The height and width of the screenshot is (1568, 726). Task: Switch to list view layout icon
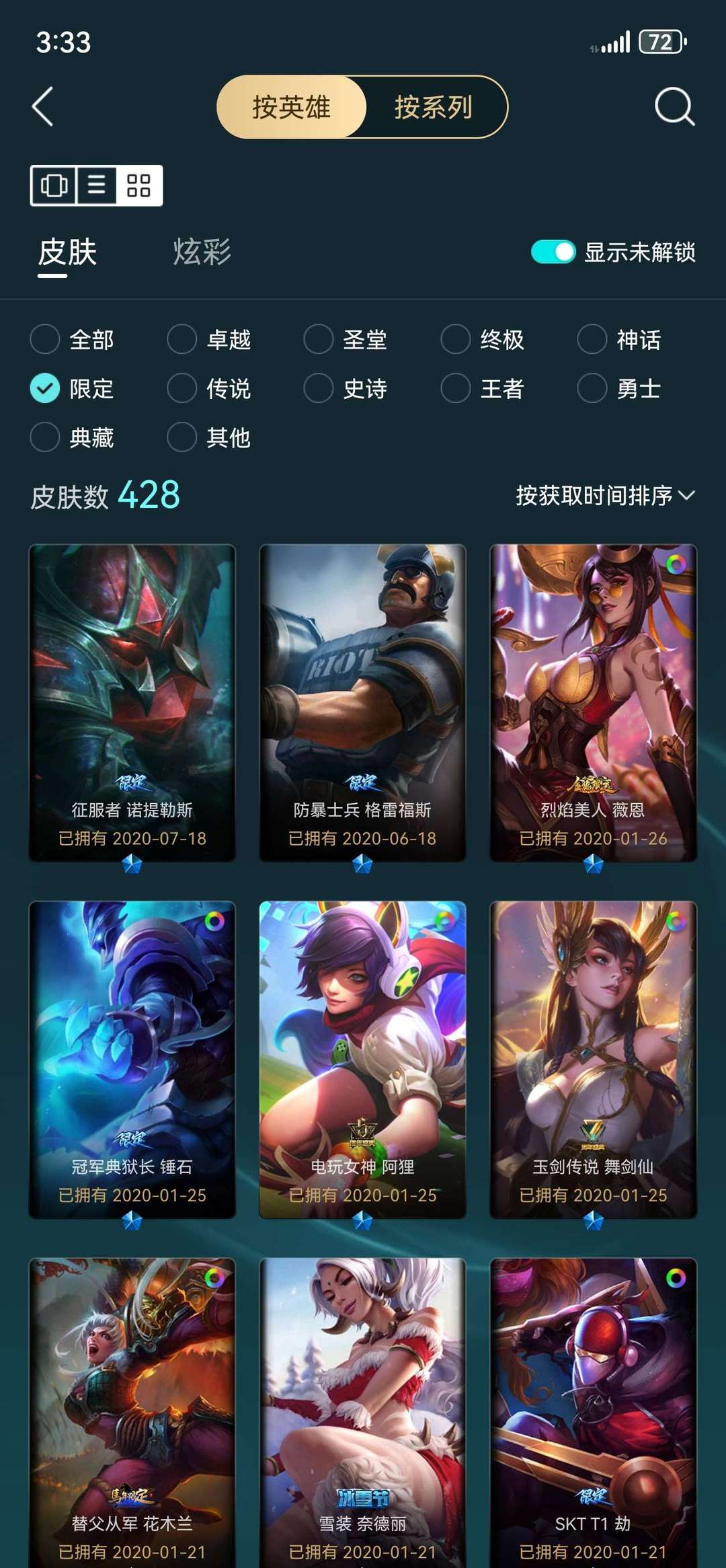point(97,185)
